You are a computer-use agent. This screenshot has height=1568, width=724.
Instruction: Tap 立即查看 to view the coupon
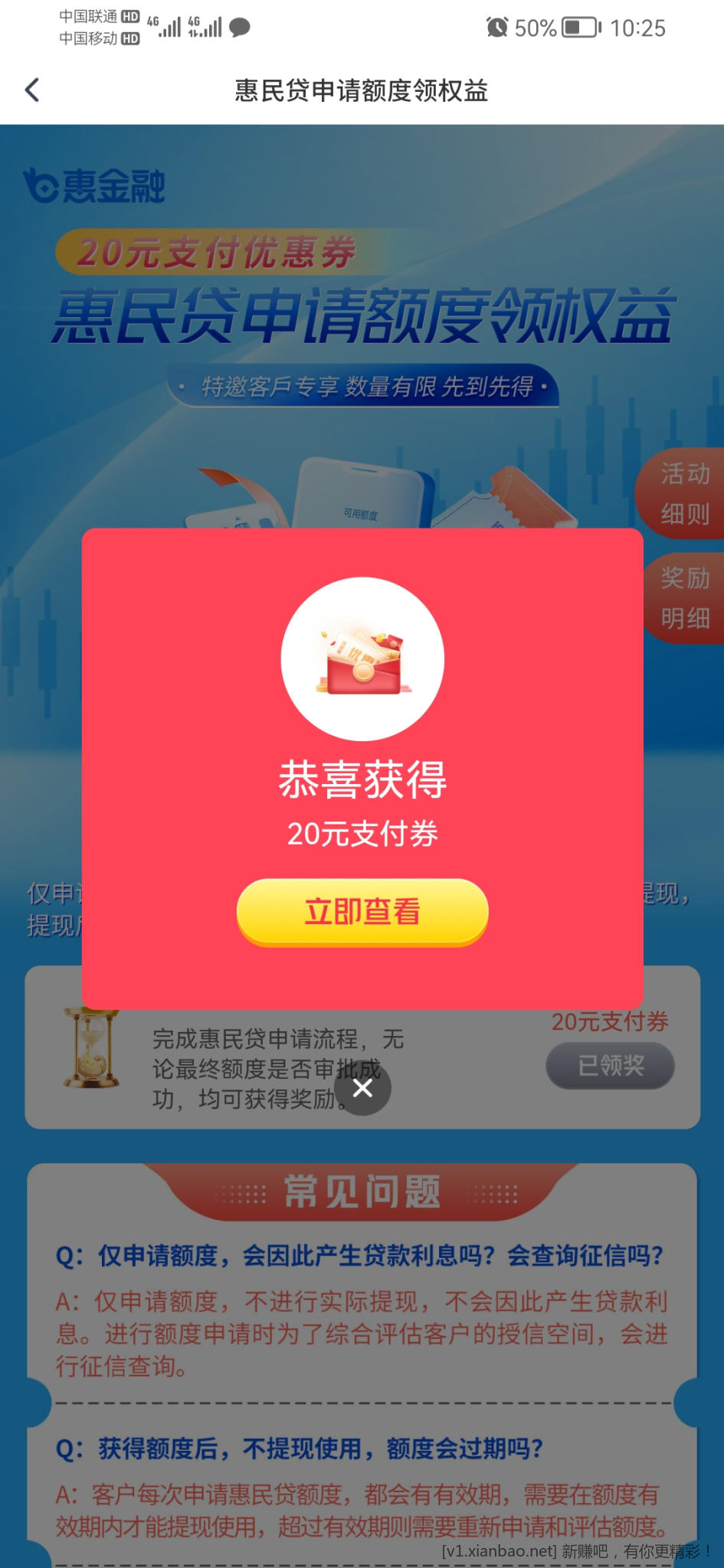tap(362, 911)
